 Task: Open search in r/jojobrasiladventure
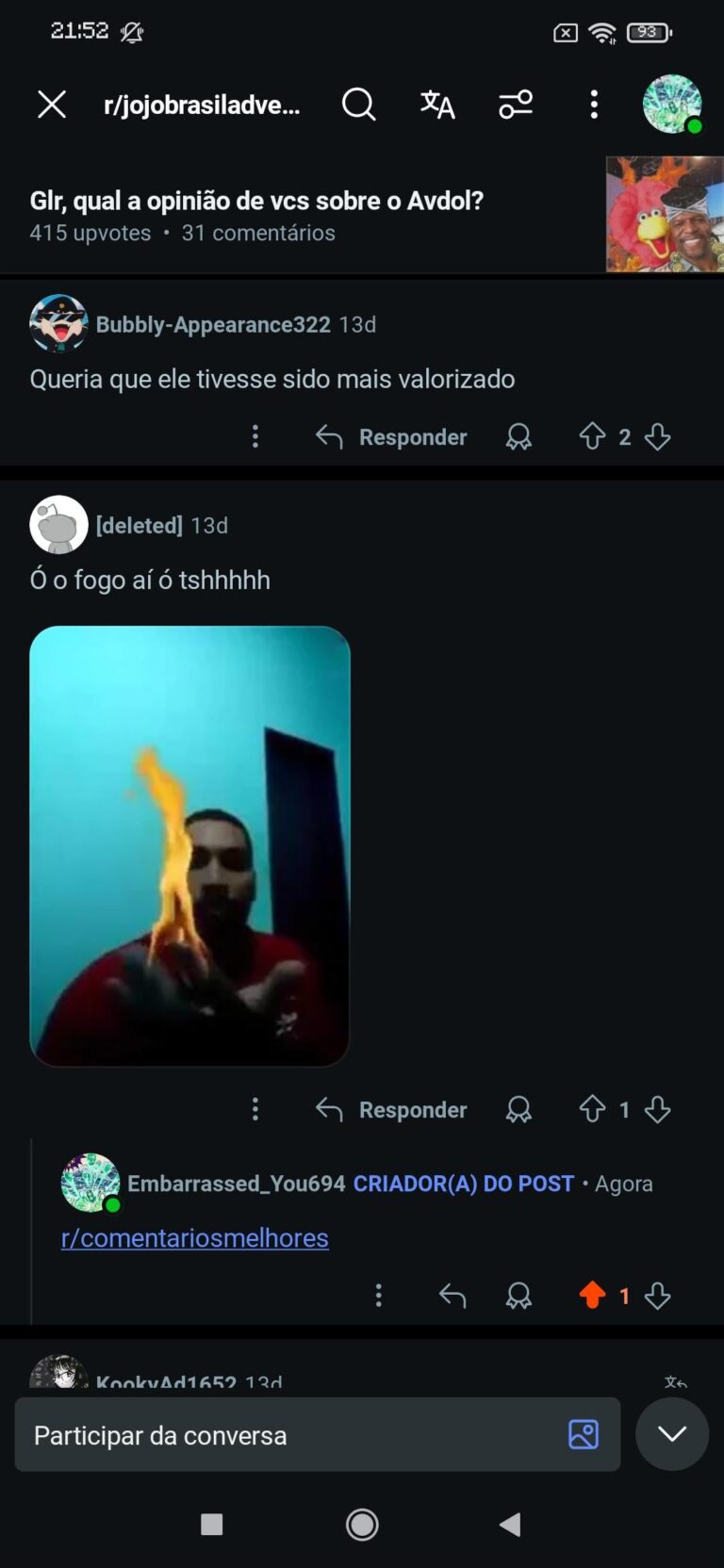[358, 104]
